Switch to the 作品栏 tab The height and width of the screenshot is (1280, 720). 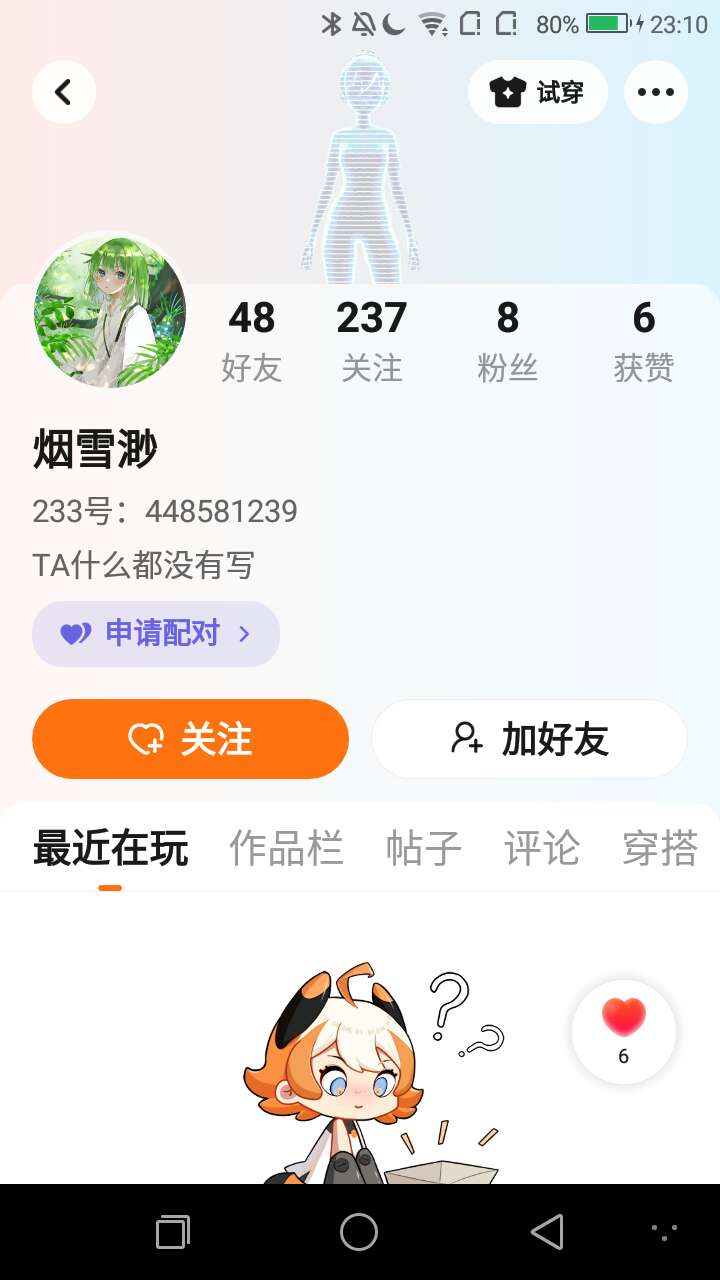coord(286,849)
